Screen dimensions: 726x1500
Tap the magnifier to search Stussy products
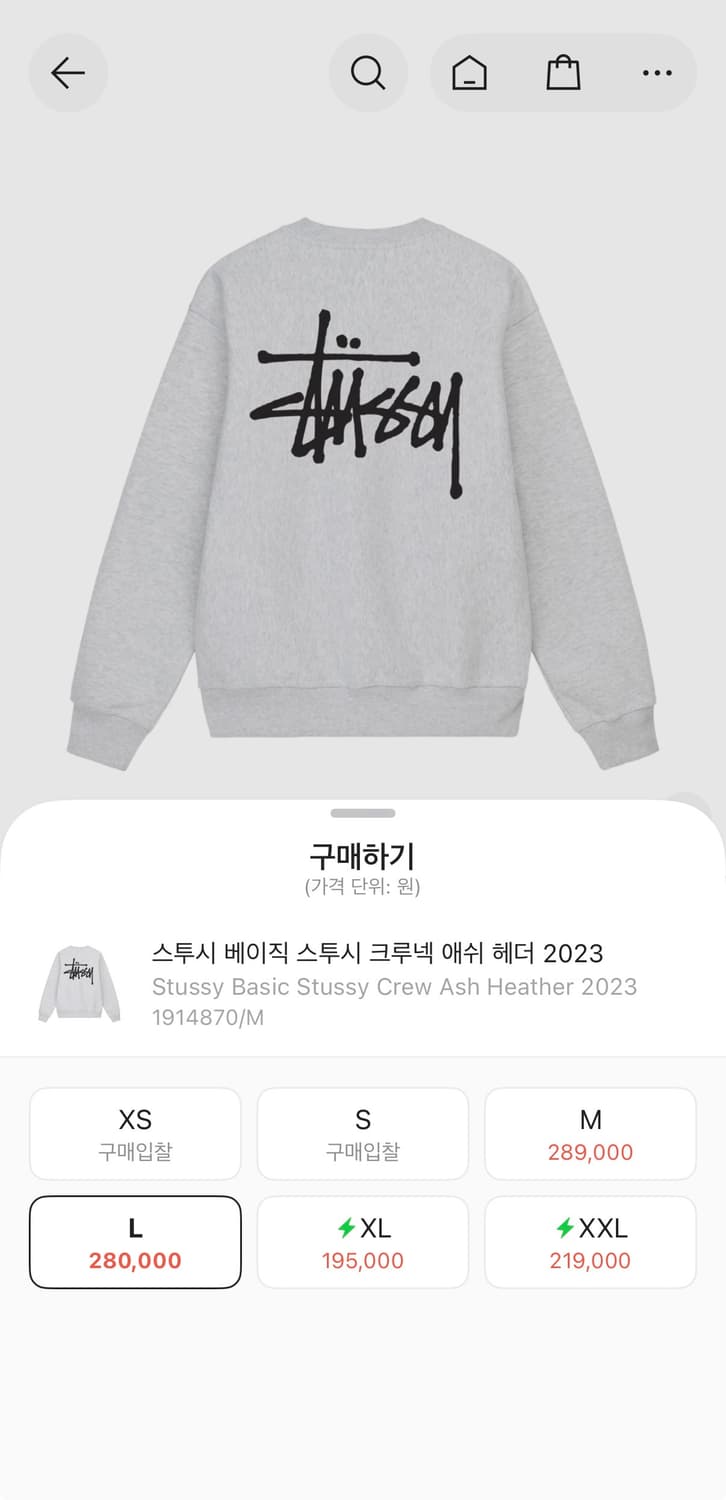[x=368, y=72]
